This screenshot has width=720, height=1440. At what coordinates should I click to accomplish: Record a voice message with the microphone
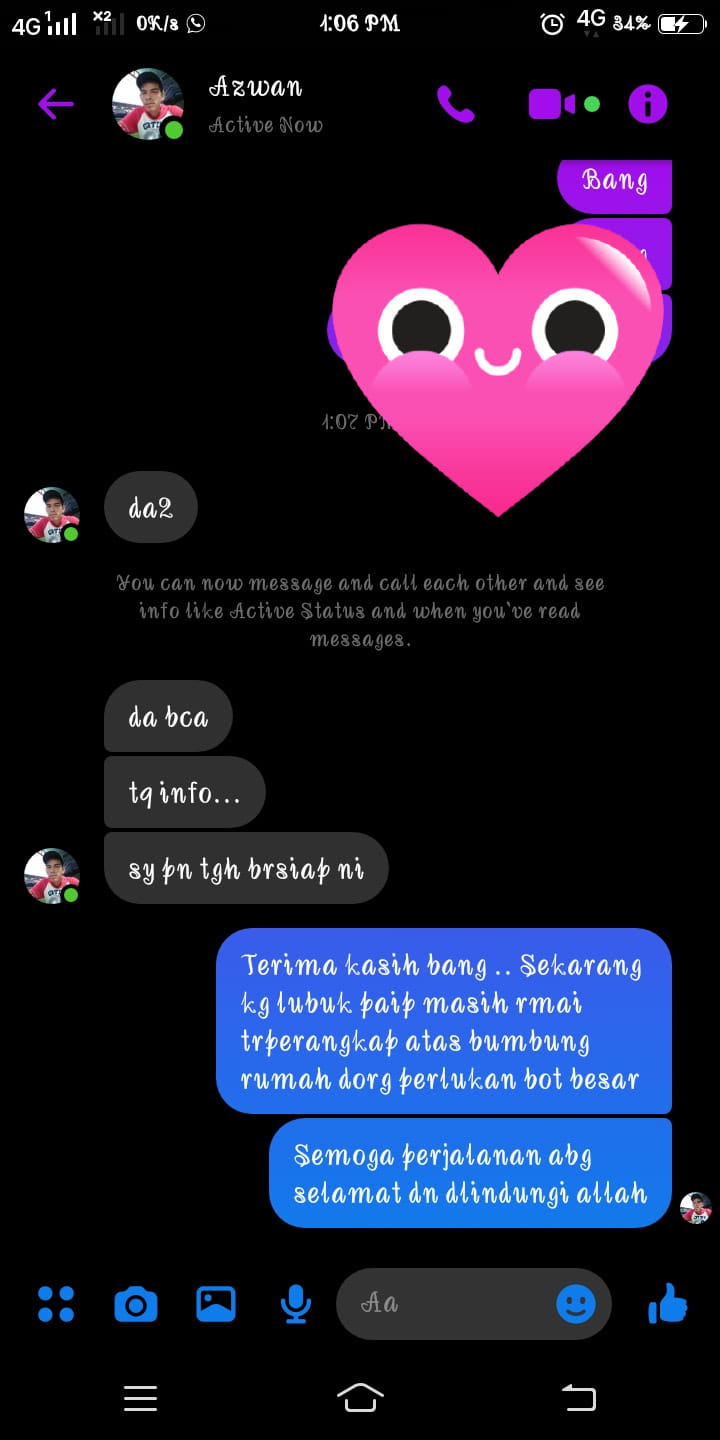[295, 1304]
